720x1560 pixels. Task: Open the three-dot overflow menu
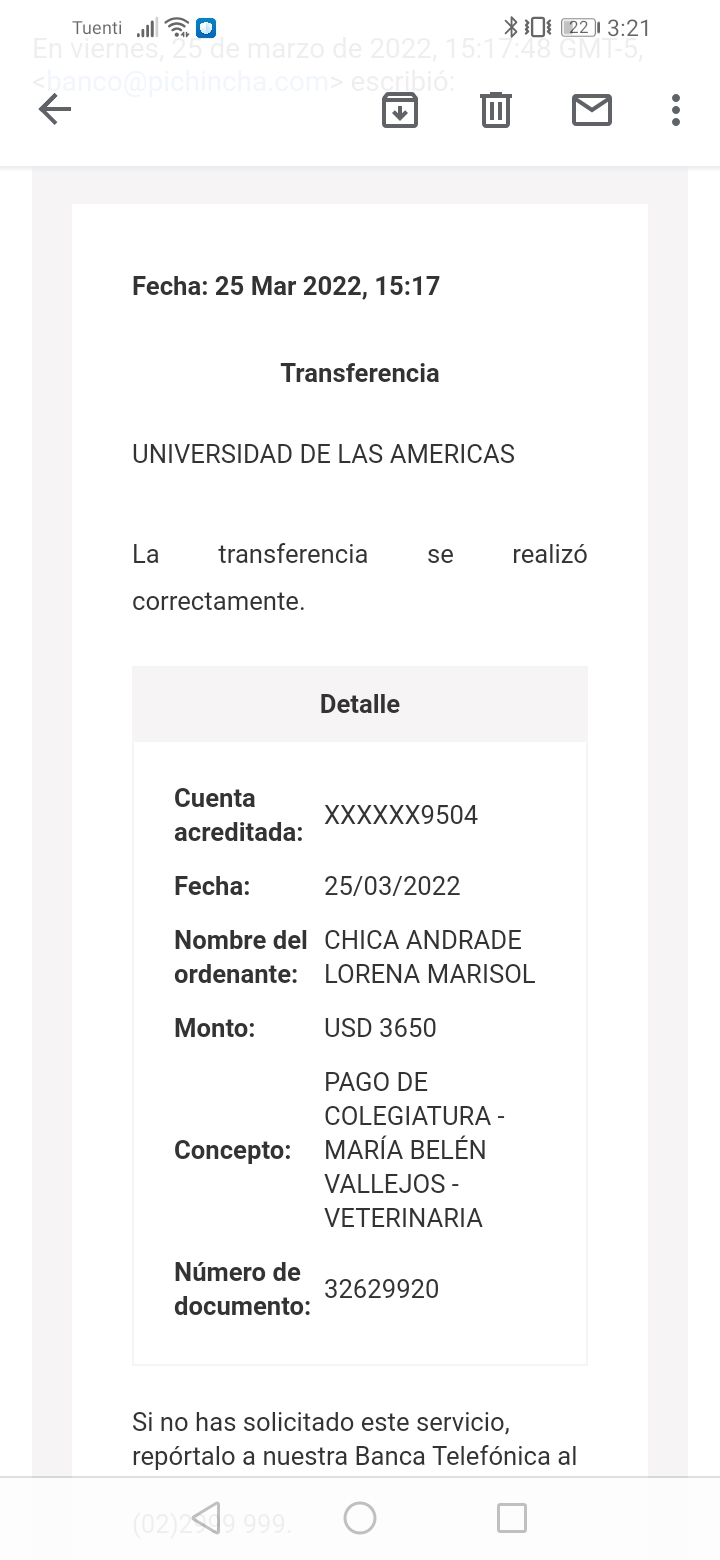(676, 109)
